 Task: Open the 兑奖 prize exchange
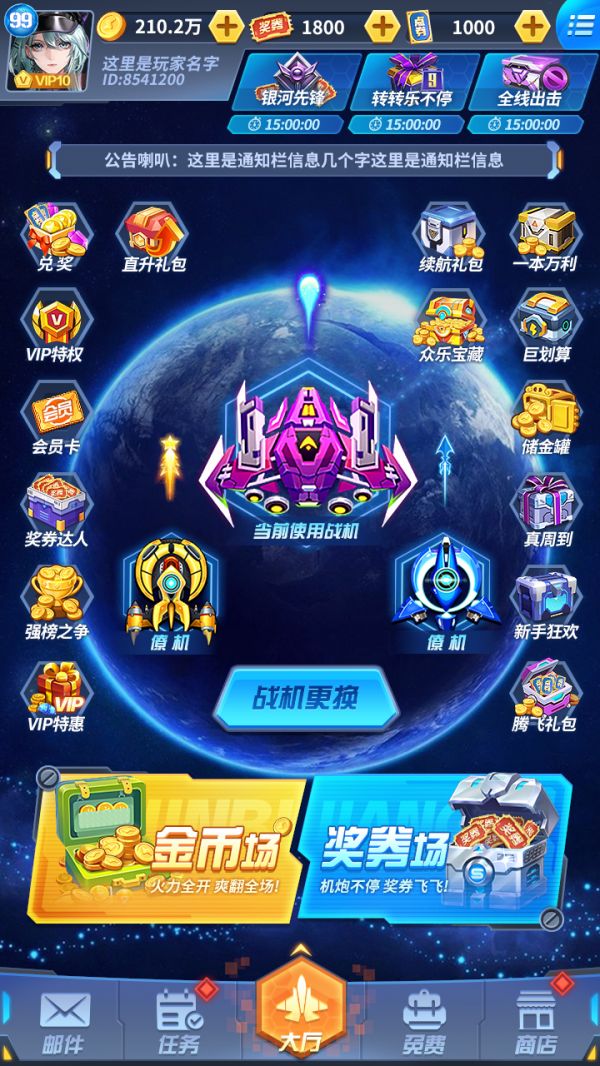click(x=55, y=236)
